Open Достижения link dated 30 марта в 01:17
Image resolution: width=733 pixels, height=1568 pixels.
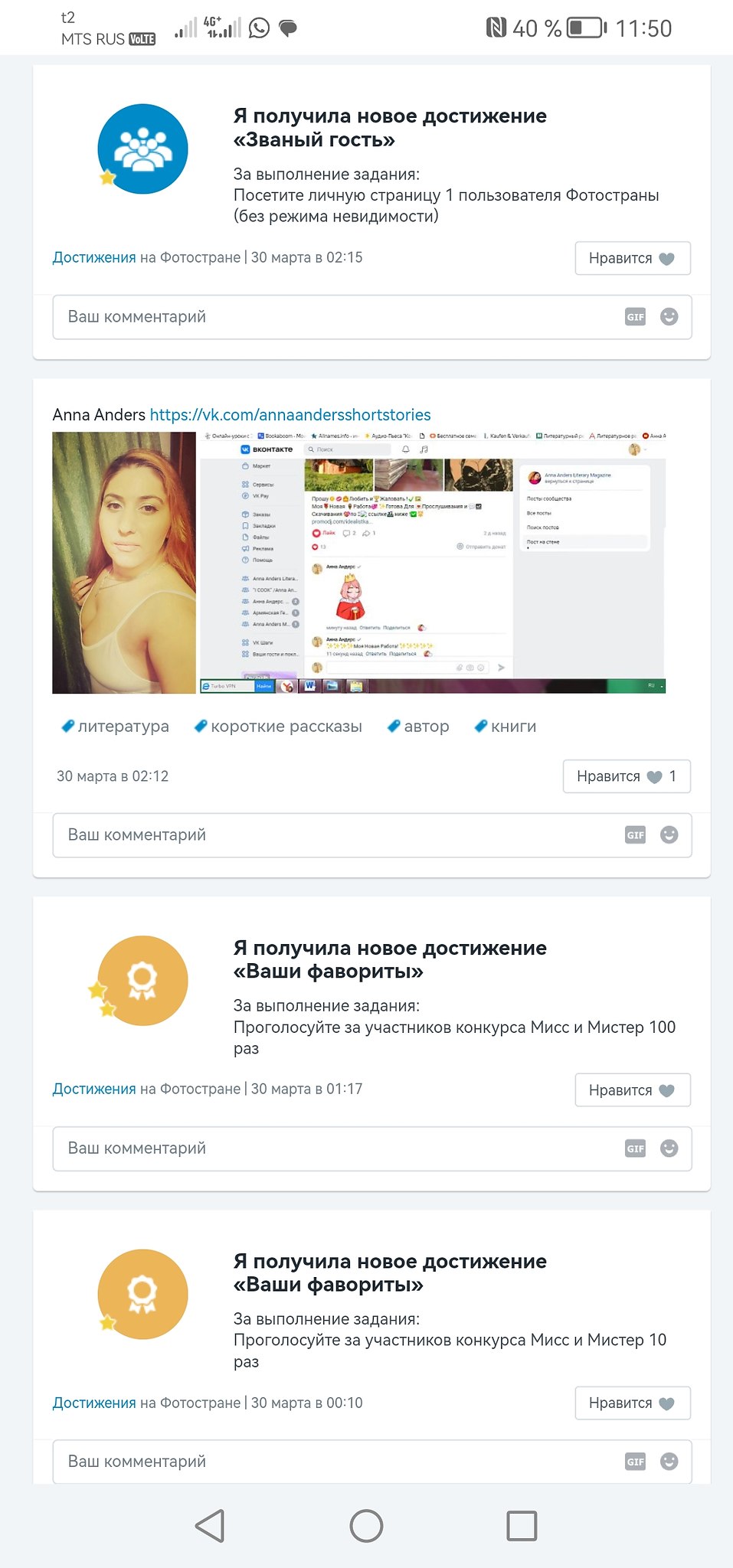click(93, 1089)
